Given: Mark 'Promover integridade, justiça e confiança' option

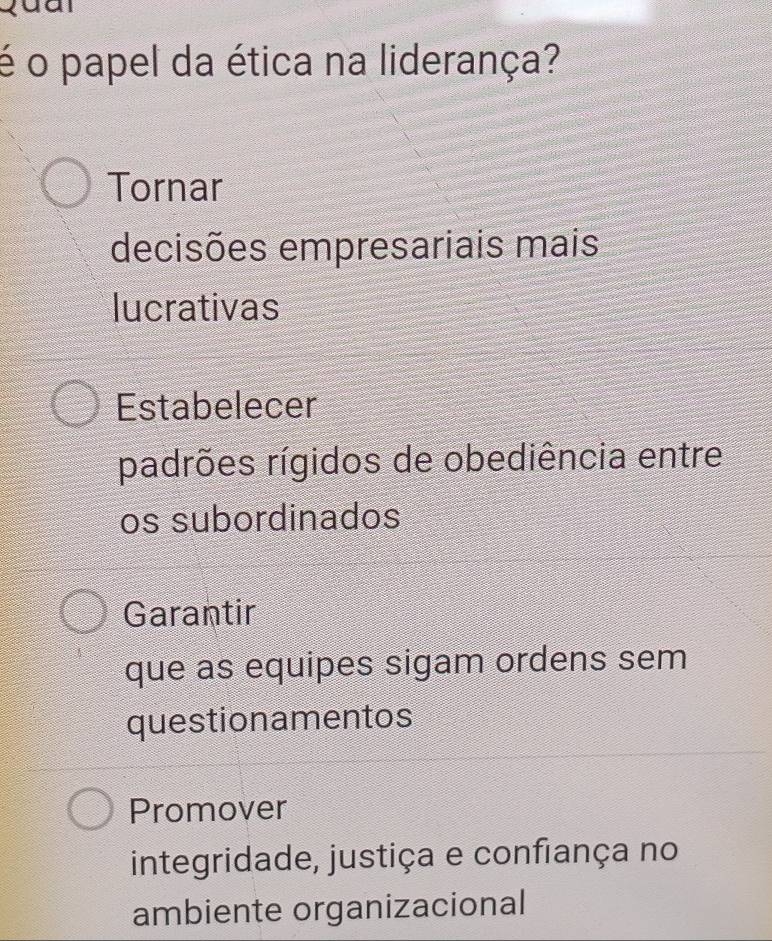Looking at the screenshot, I should pos(93,809).
